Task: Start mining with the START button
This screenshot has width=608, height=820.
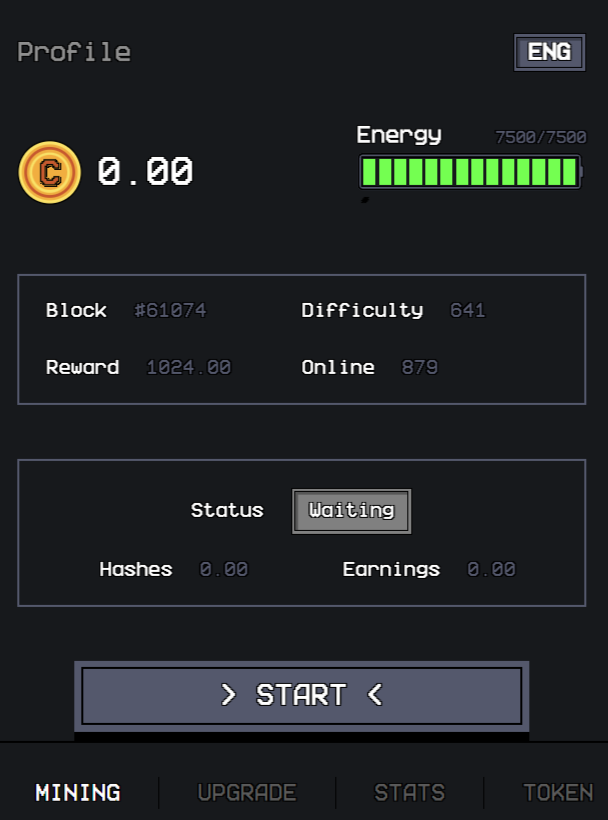Action: point(301,695)
